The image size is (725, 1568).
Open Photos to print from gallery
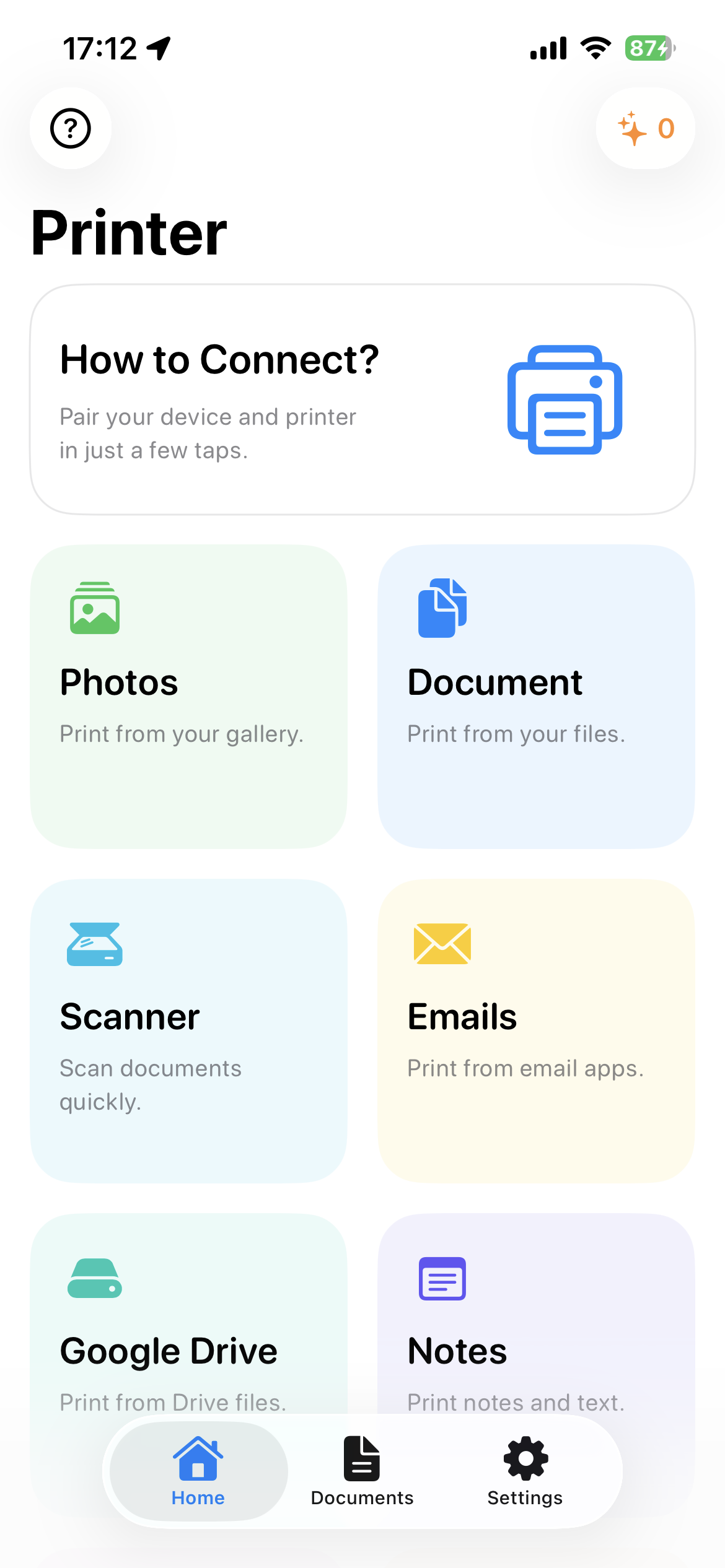point(188,696)
